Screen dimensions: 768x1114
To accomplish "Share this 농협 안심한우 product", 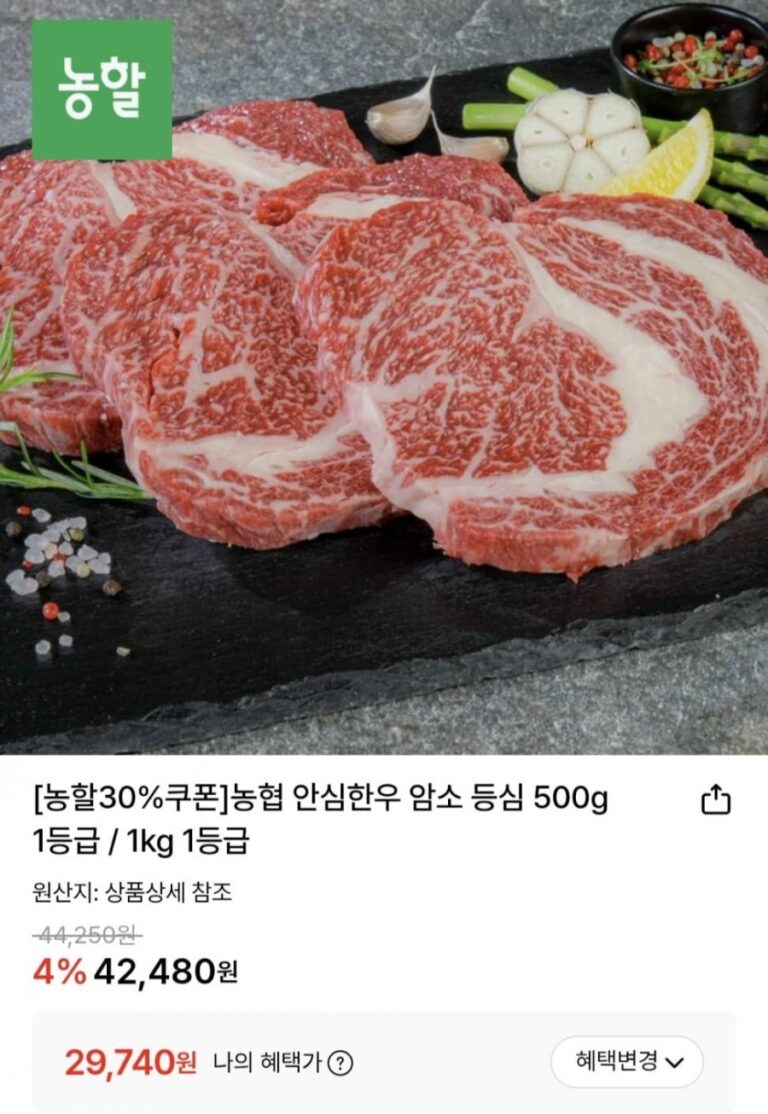I will (716, 800).
